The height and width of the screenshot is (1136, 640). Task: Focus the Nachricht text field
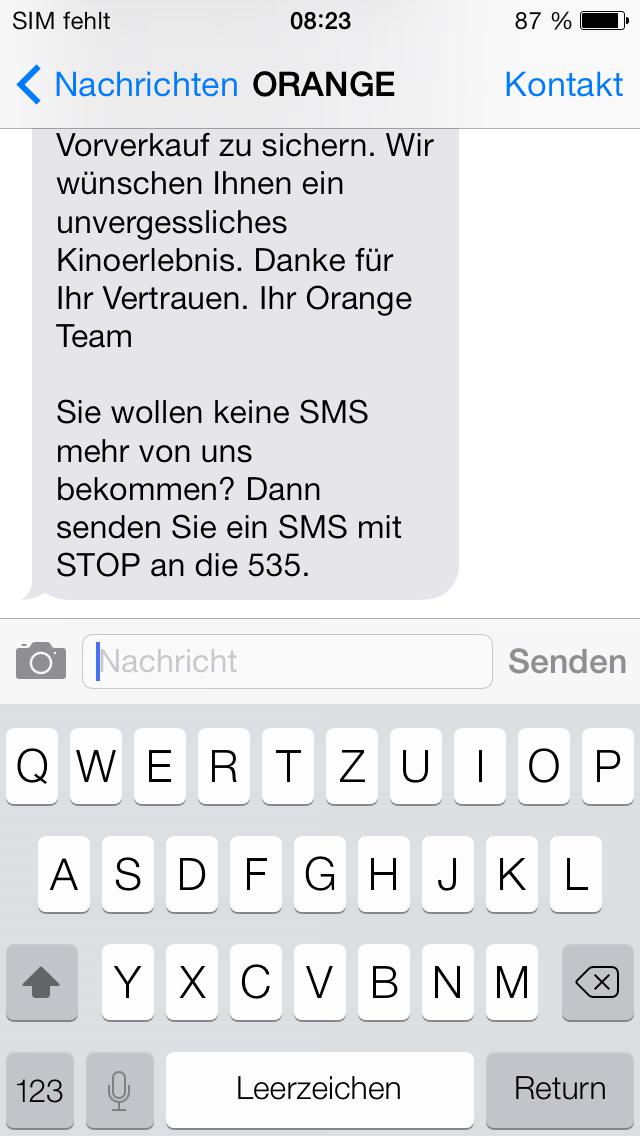287,661
